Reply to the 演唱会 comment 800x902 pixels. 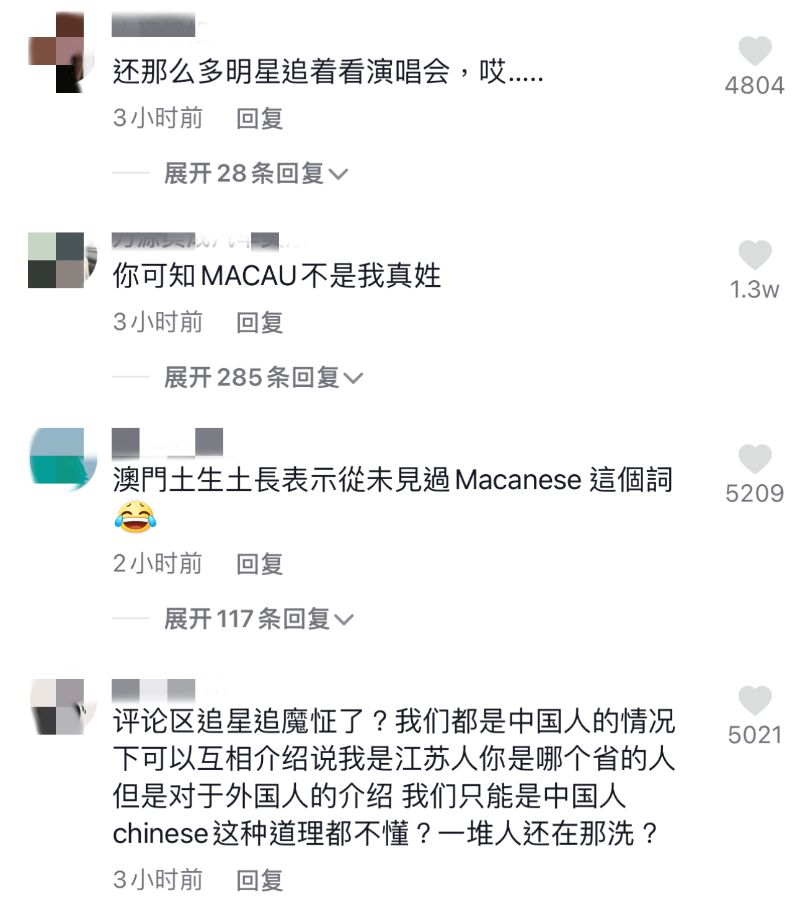(x=260, y=119)
